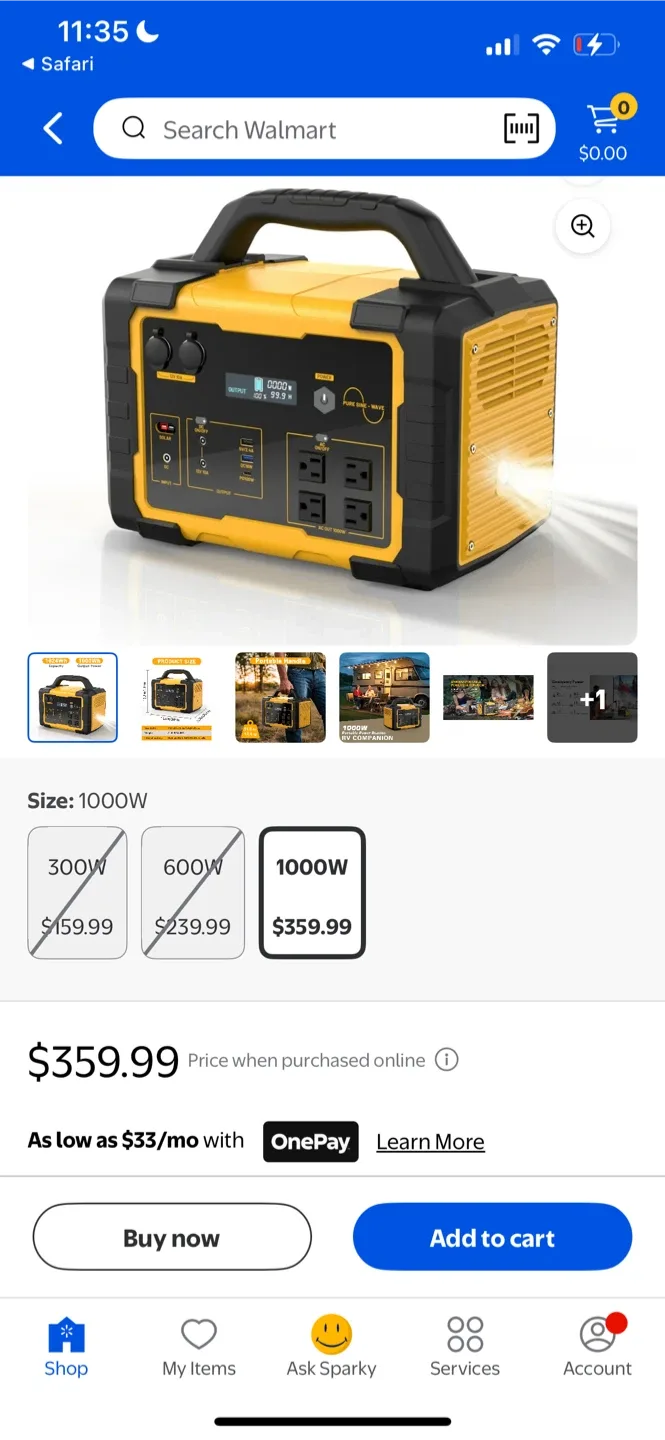View the RV Companion thumbnail
Screen dimensions: 665x1440
point(384,698)
